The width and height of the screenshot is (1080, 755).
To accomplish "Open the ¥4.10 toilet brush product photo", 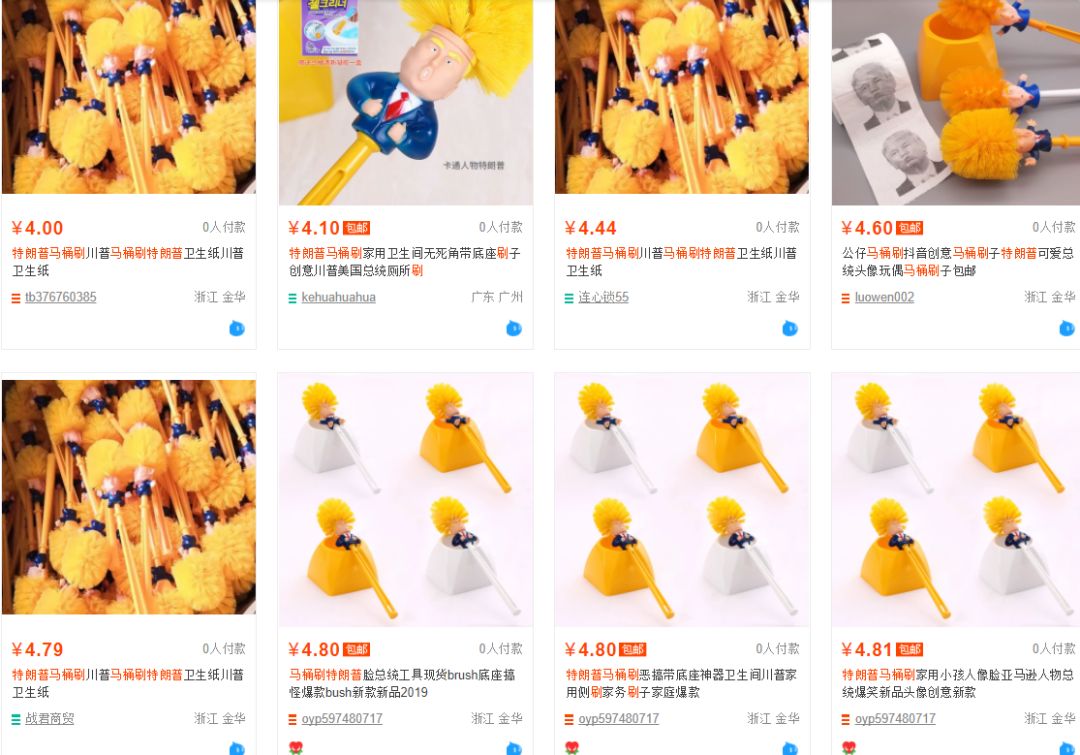I will pos(405,100).
